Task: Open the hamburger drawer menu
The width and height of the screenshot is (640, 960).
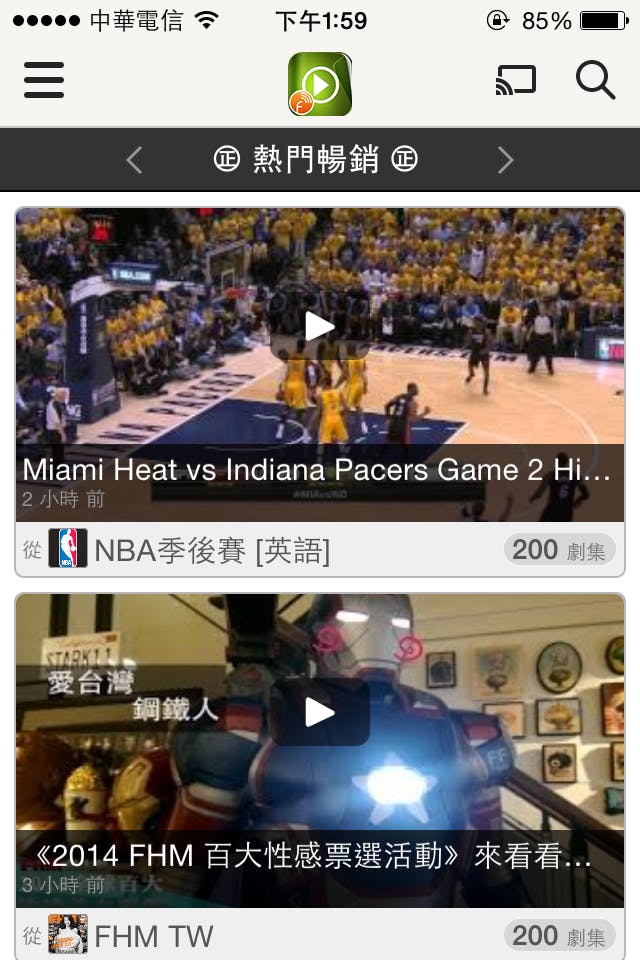Action: coord(44,80)
